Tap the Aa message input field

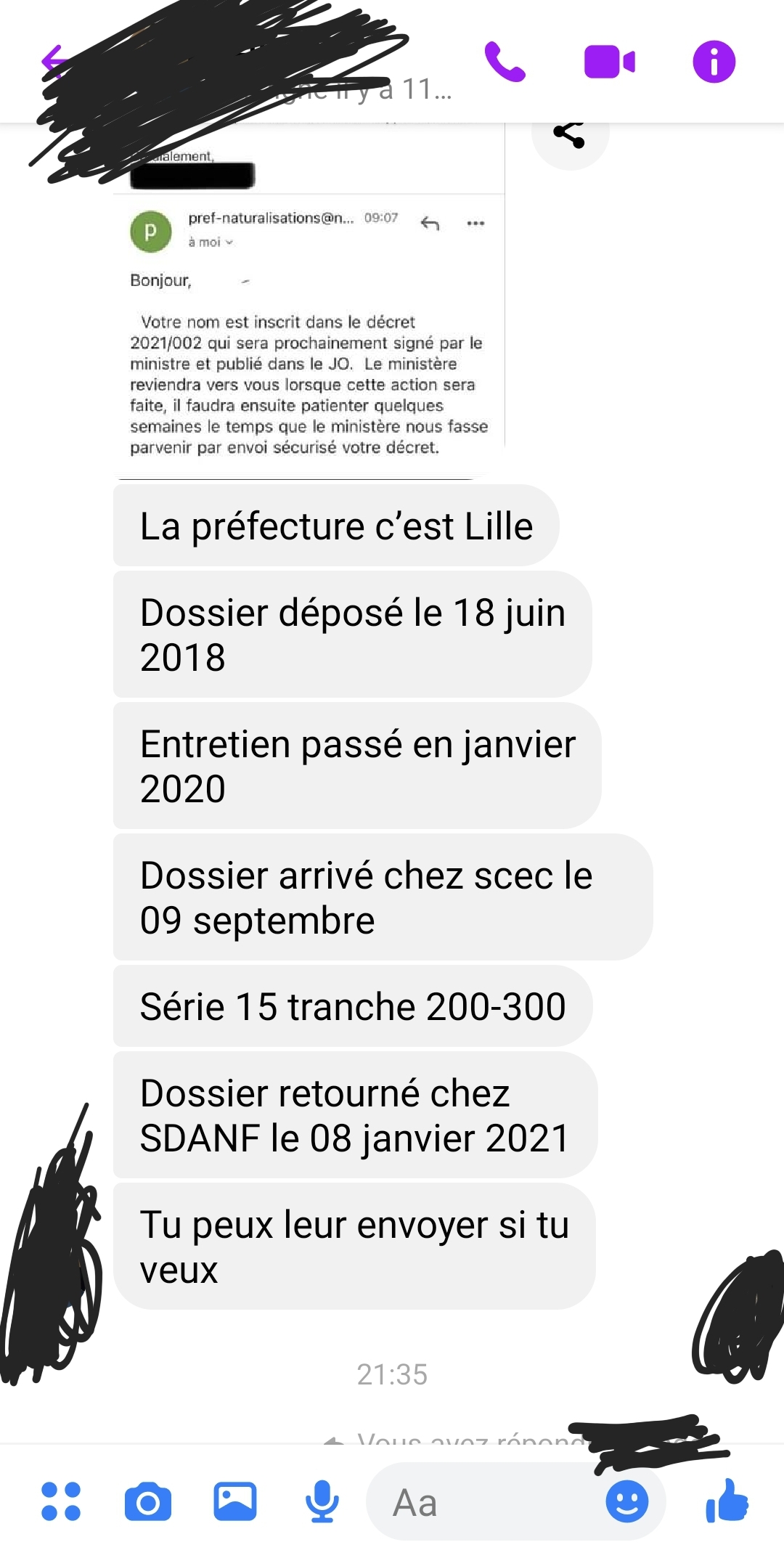click(x=486, y=1501)
